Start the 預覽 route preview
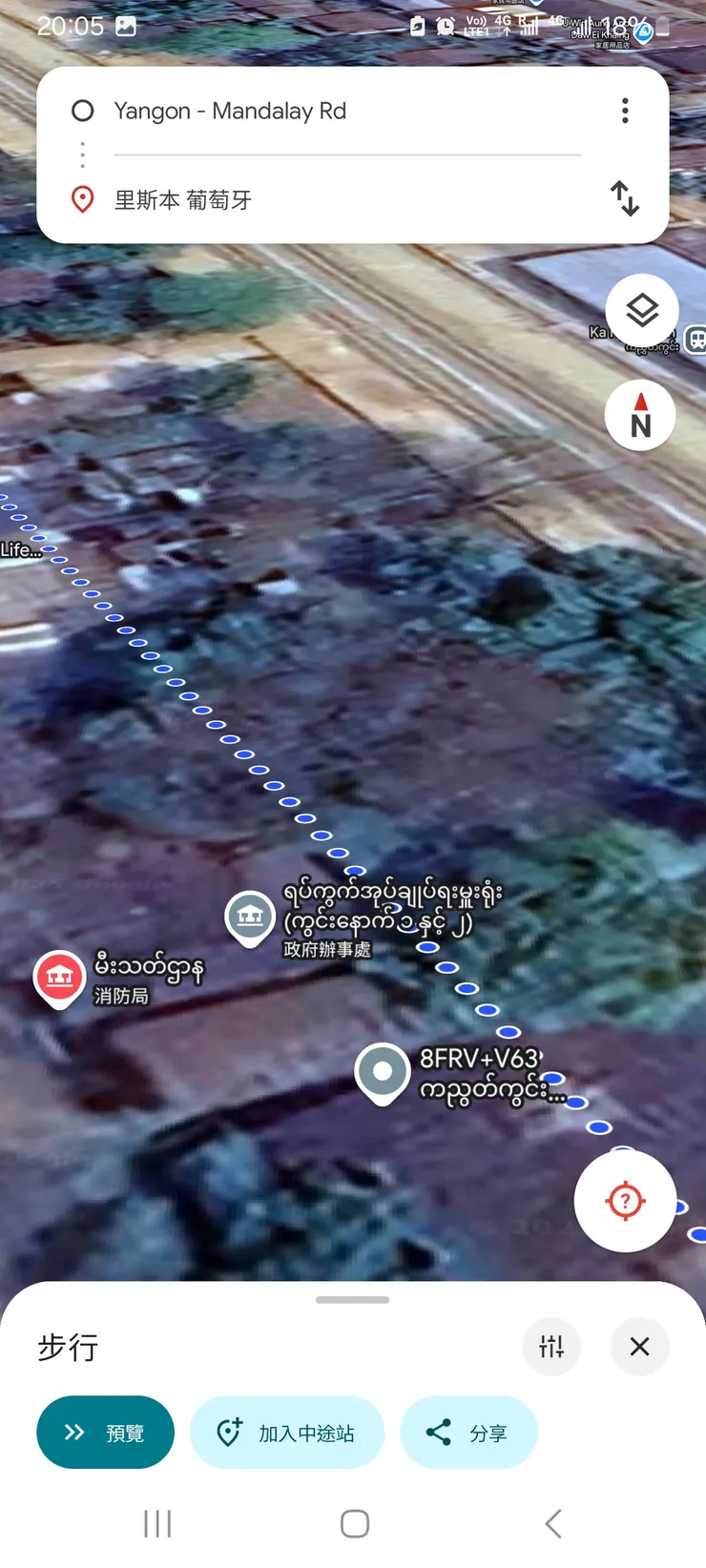The width and height of the screenshot is (706, 1568). (105, 1433)
